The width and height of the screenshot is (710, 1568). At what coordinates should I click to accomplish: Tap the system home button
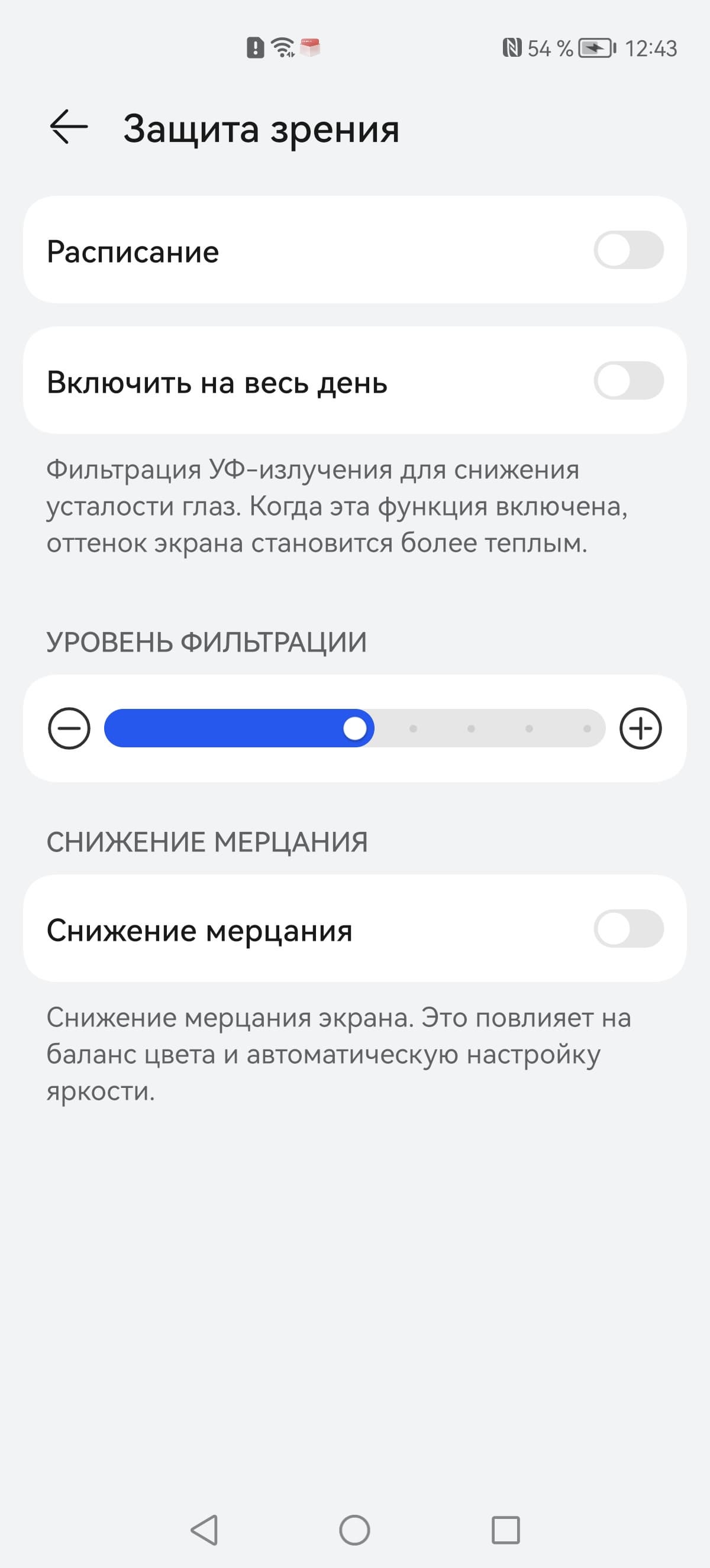pyautogui.click(x=354, y=1530)
